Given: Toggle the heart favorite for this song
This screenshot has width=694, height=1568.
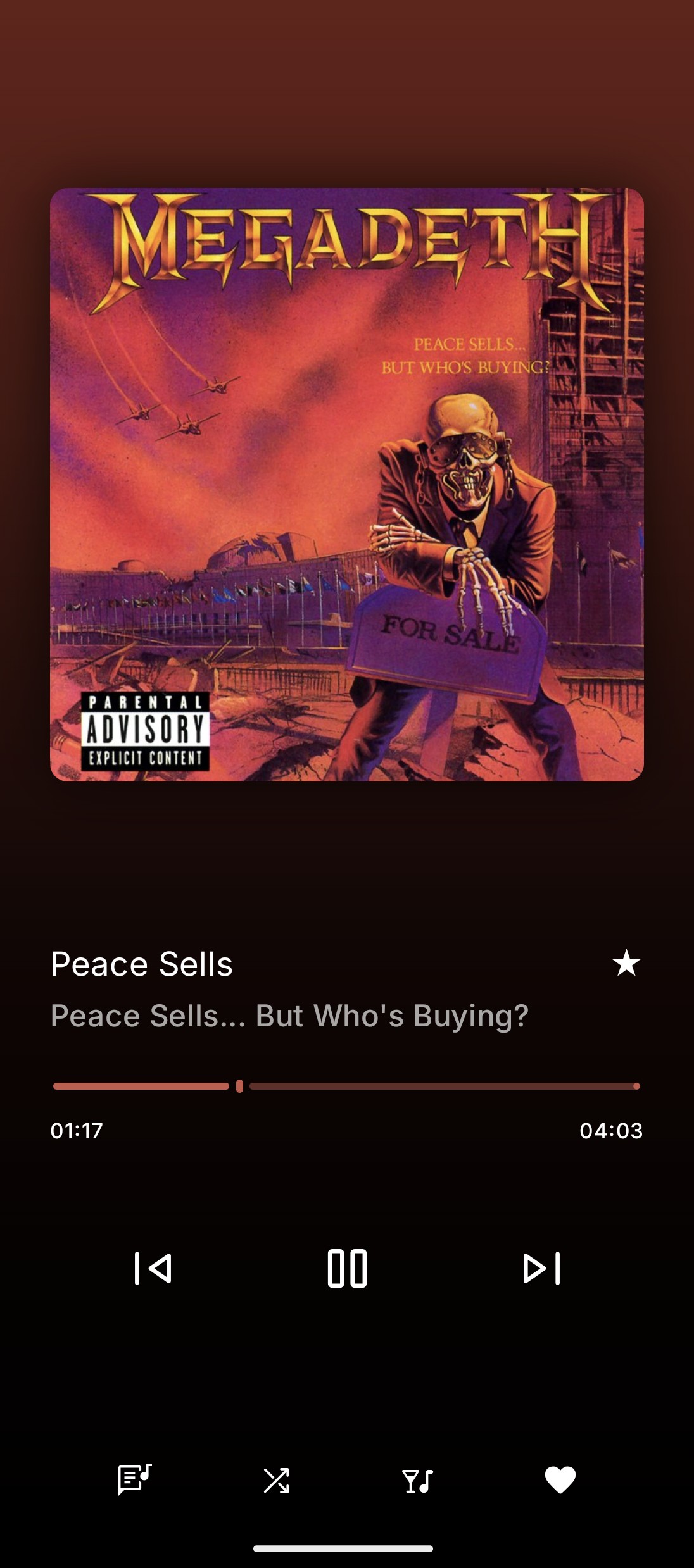Looking at the screenshot, I should (x=560, y=1480).
